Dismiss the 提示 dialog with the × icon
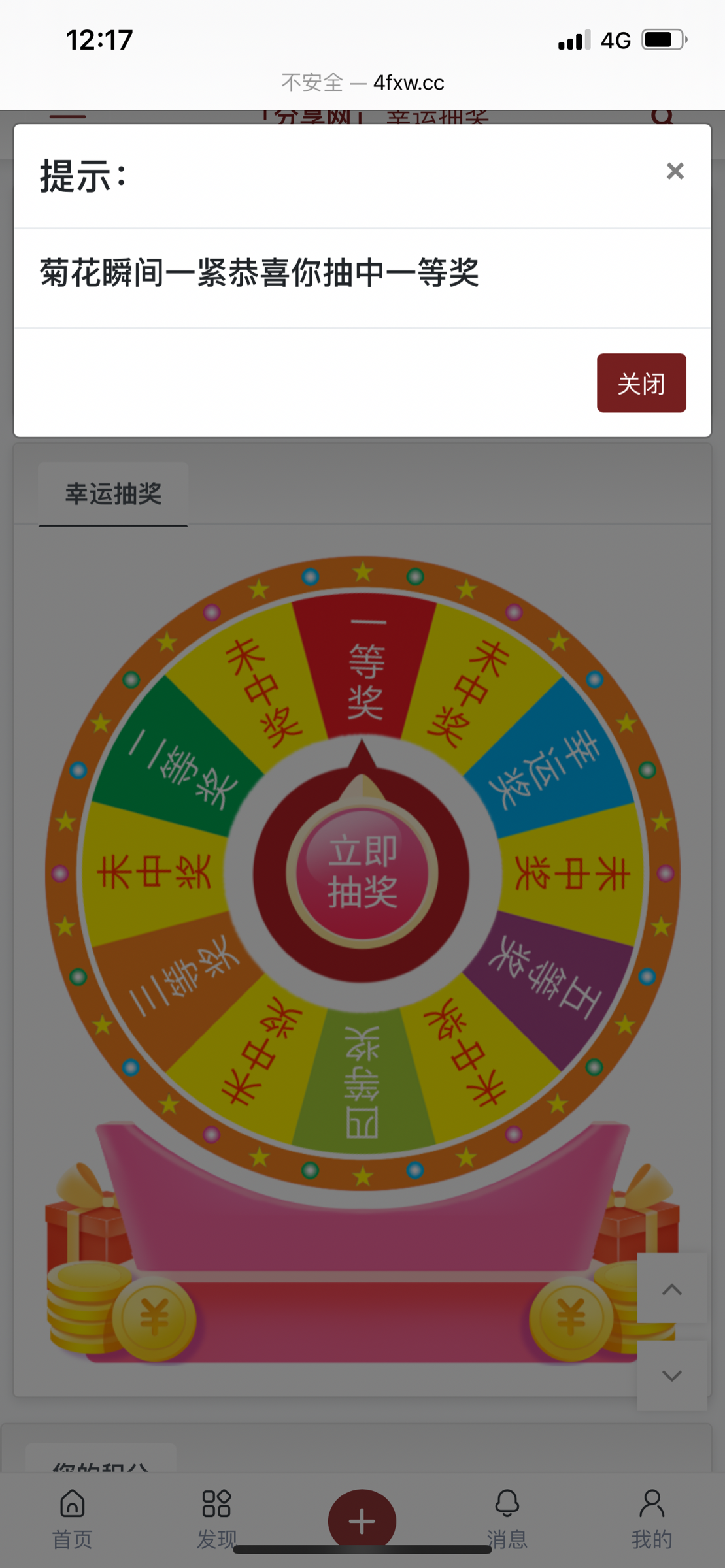The image size is (725, 1568). tap(674, 171)
